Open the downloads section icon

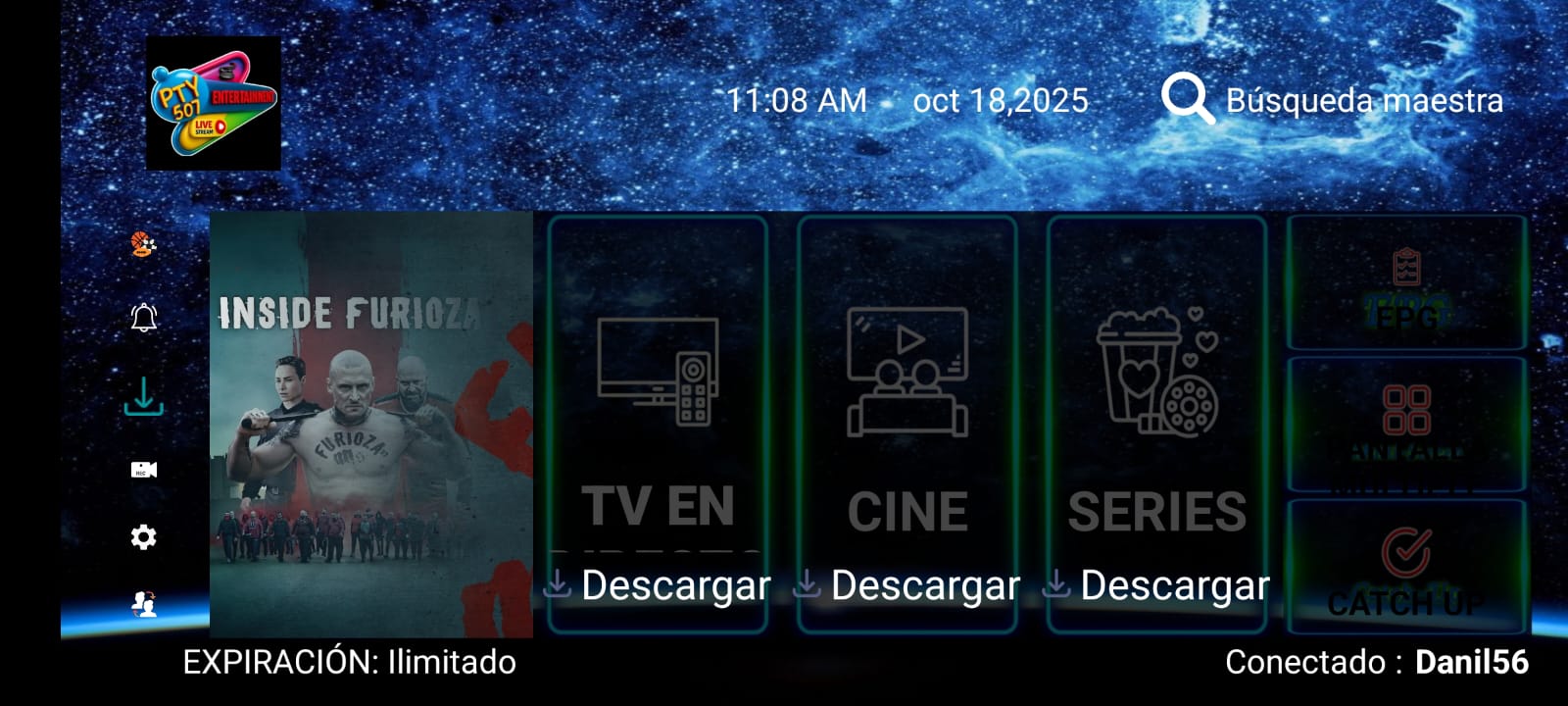(x=144, y=397)
